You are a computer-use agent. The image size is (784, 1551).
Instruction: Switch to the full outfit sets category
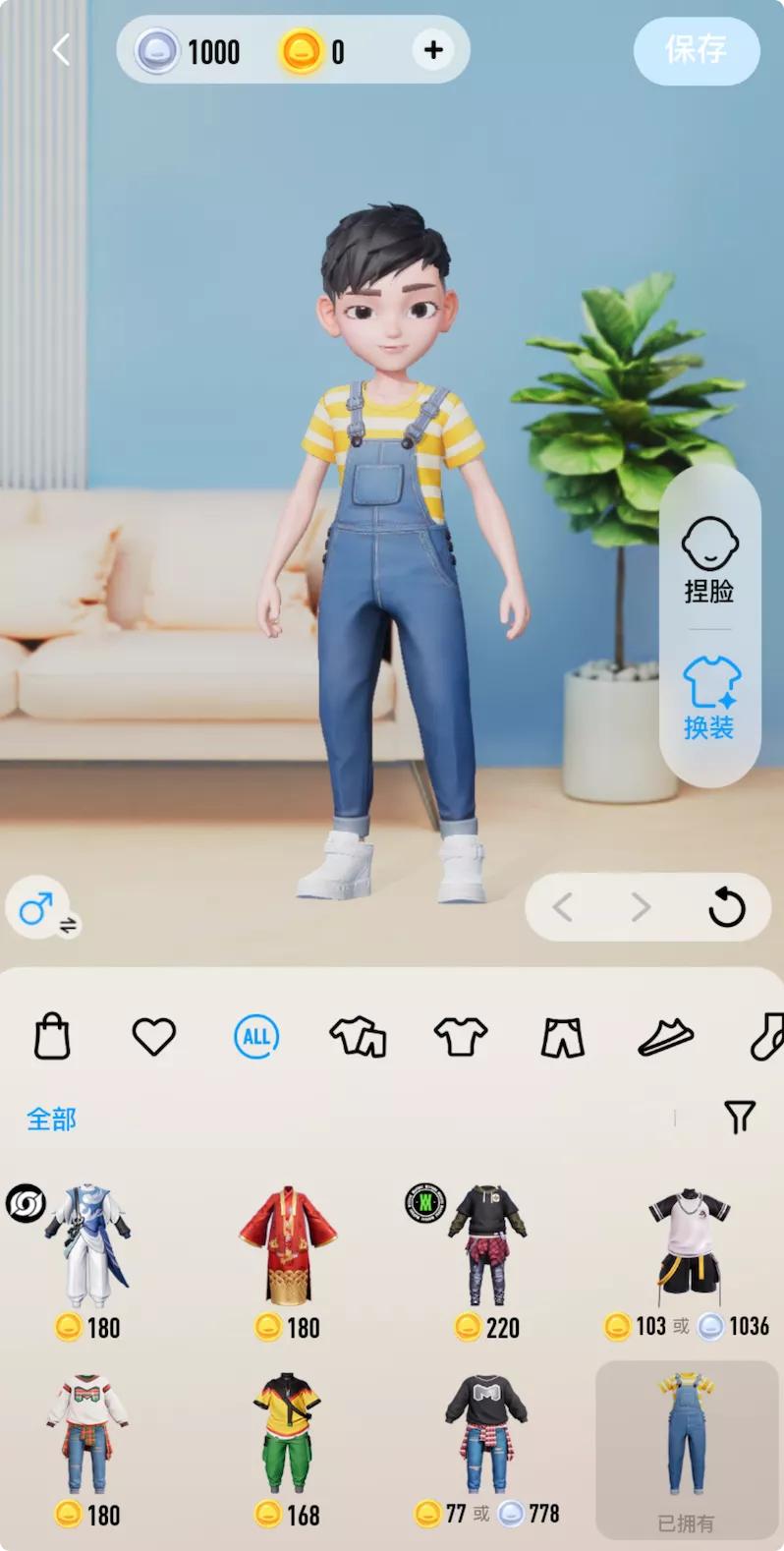tap(358, 1036)
